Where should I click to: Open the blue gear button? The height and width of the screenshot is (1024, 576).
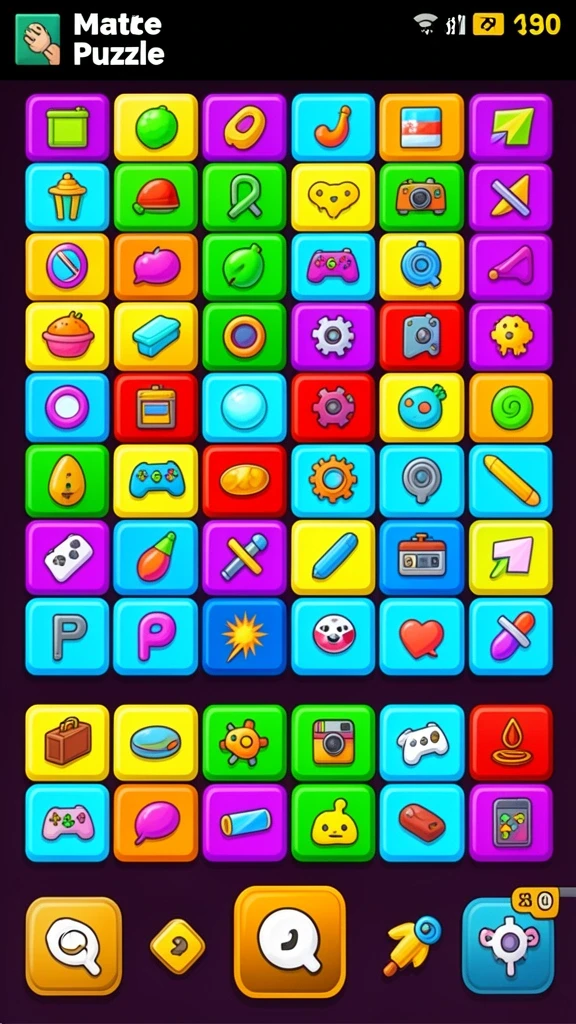tap(508, 945)
